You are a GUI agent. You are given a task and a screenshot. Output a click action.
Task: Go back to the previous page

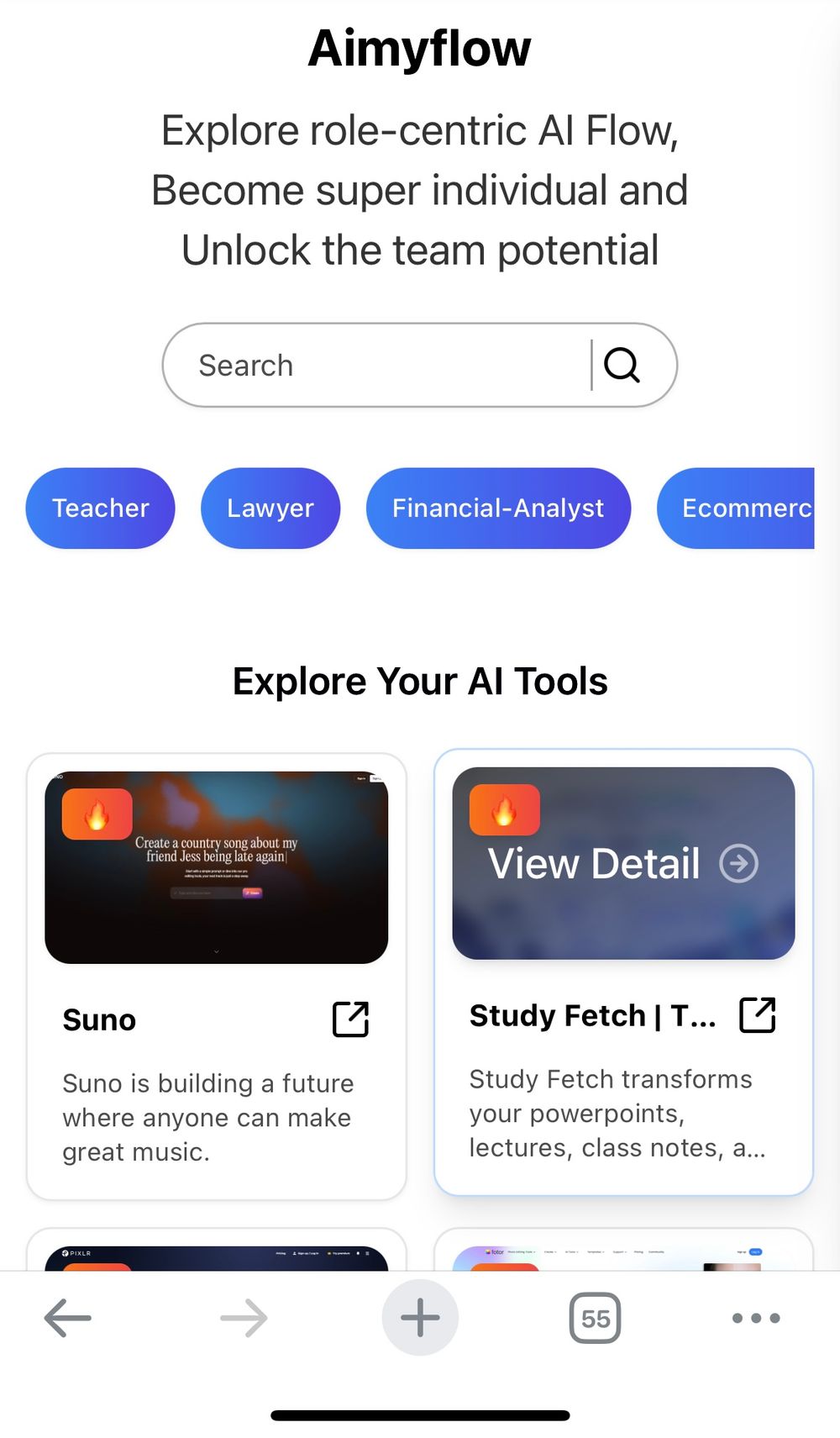point(68,1318)
